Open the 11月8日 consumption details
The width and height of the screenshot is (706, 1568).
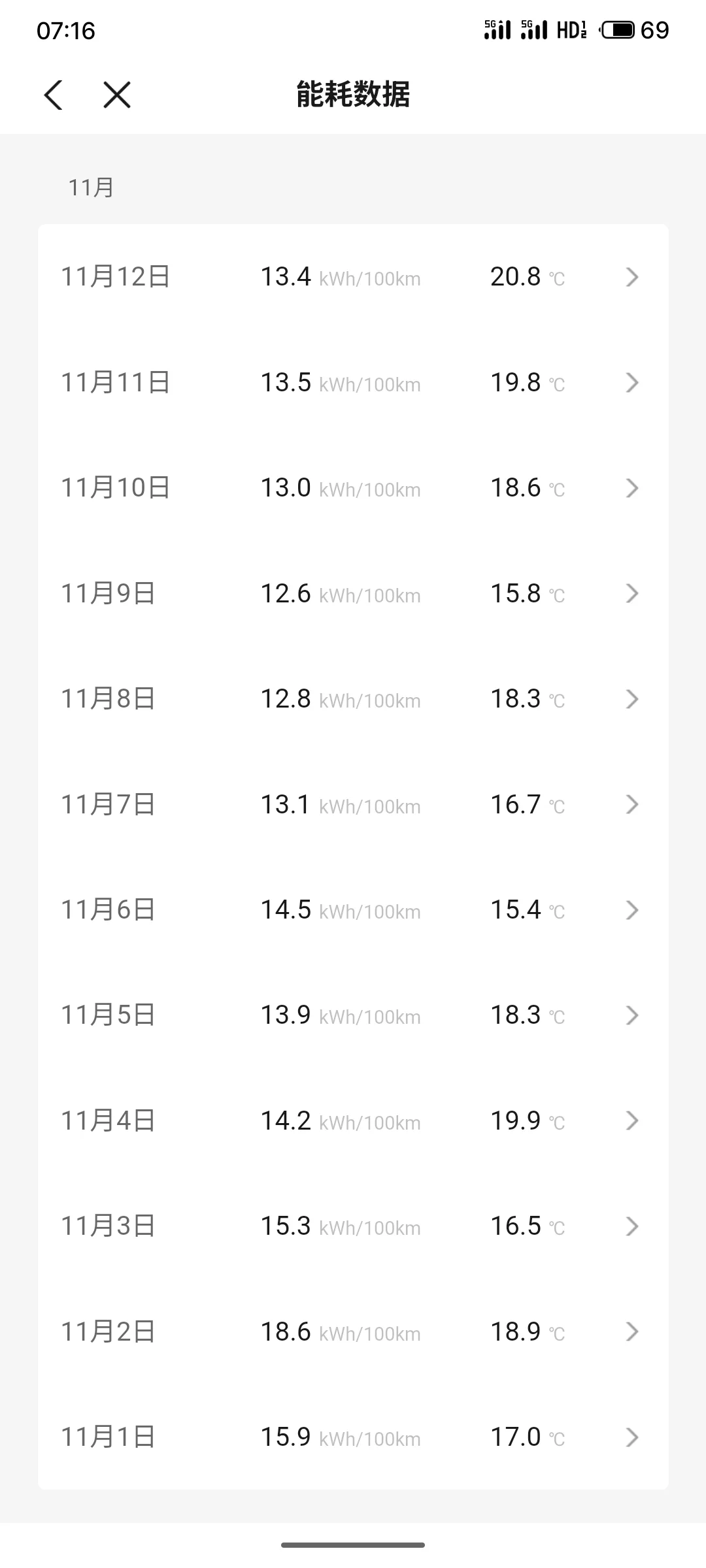coord(353,699)
